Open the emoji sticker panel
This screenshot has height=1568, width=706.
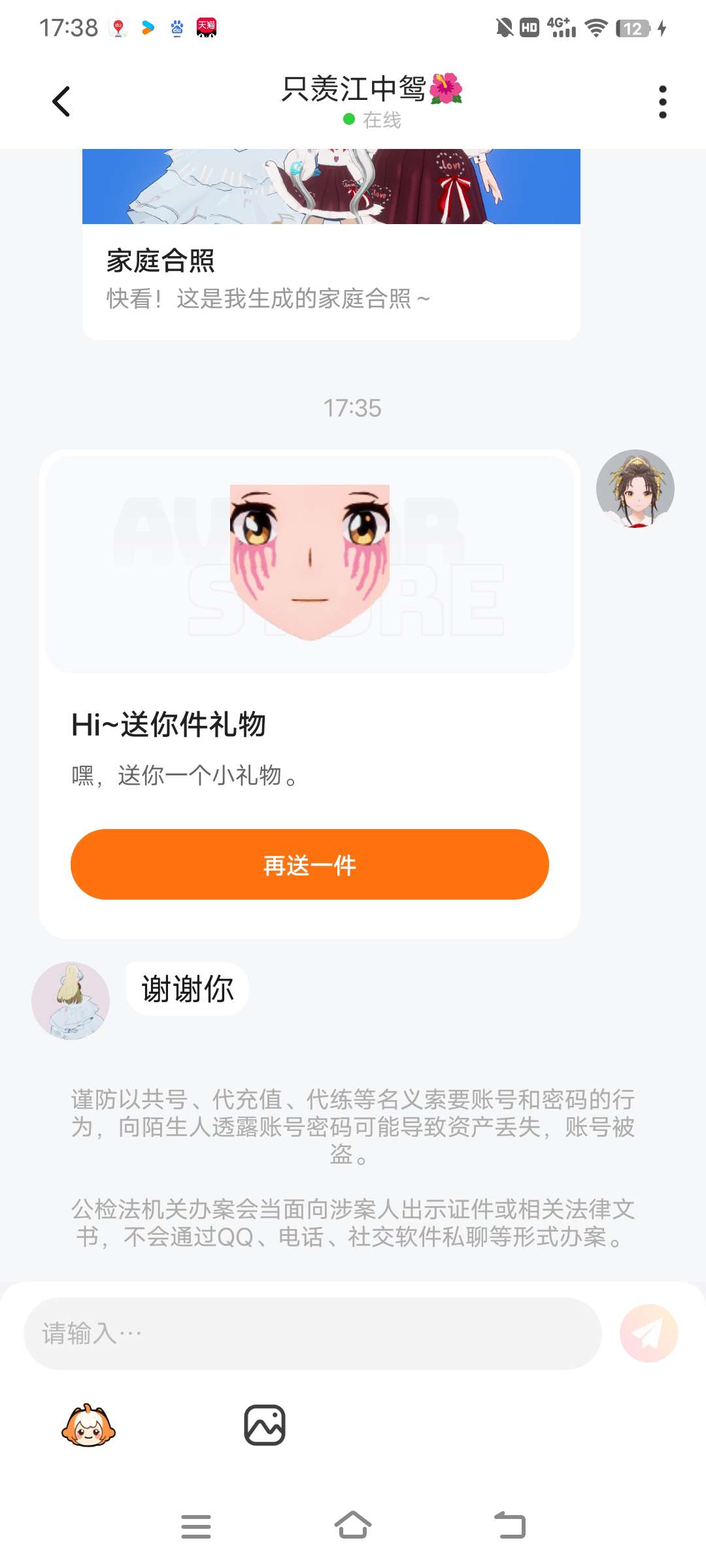pyautogui.click(x=88, y=1425)
